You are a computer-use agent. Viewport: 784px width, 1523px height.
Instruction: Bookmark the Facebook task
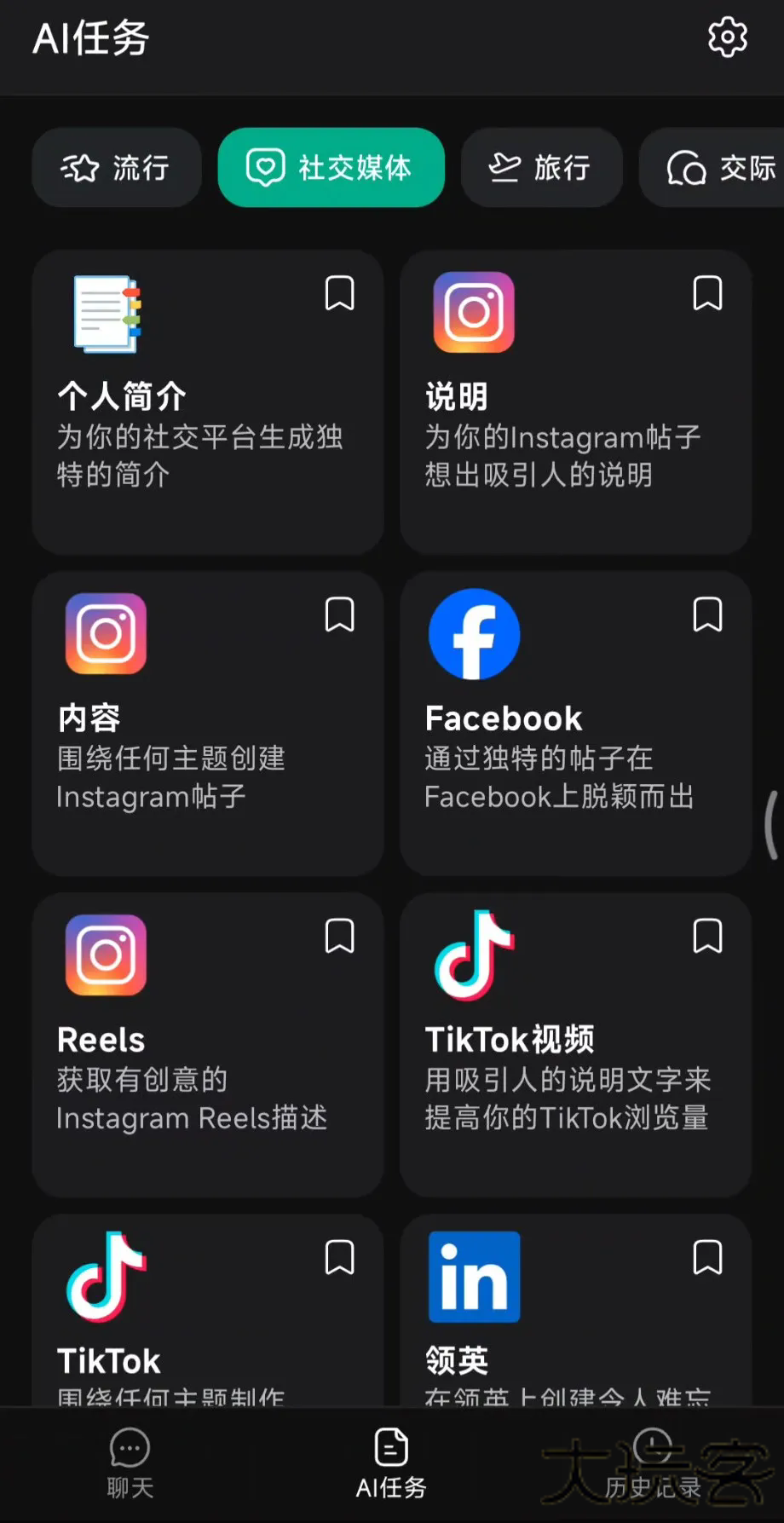[x=707, y=615]
